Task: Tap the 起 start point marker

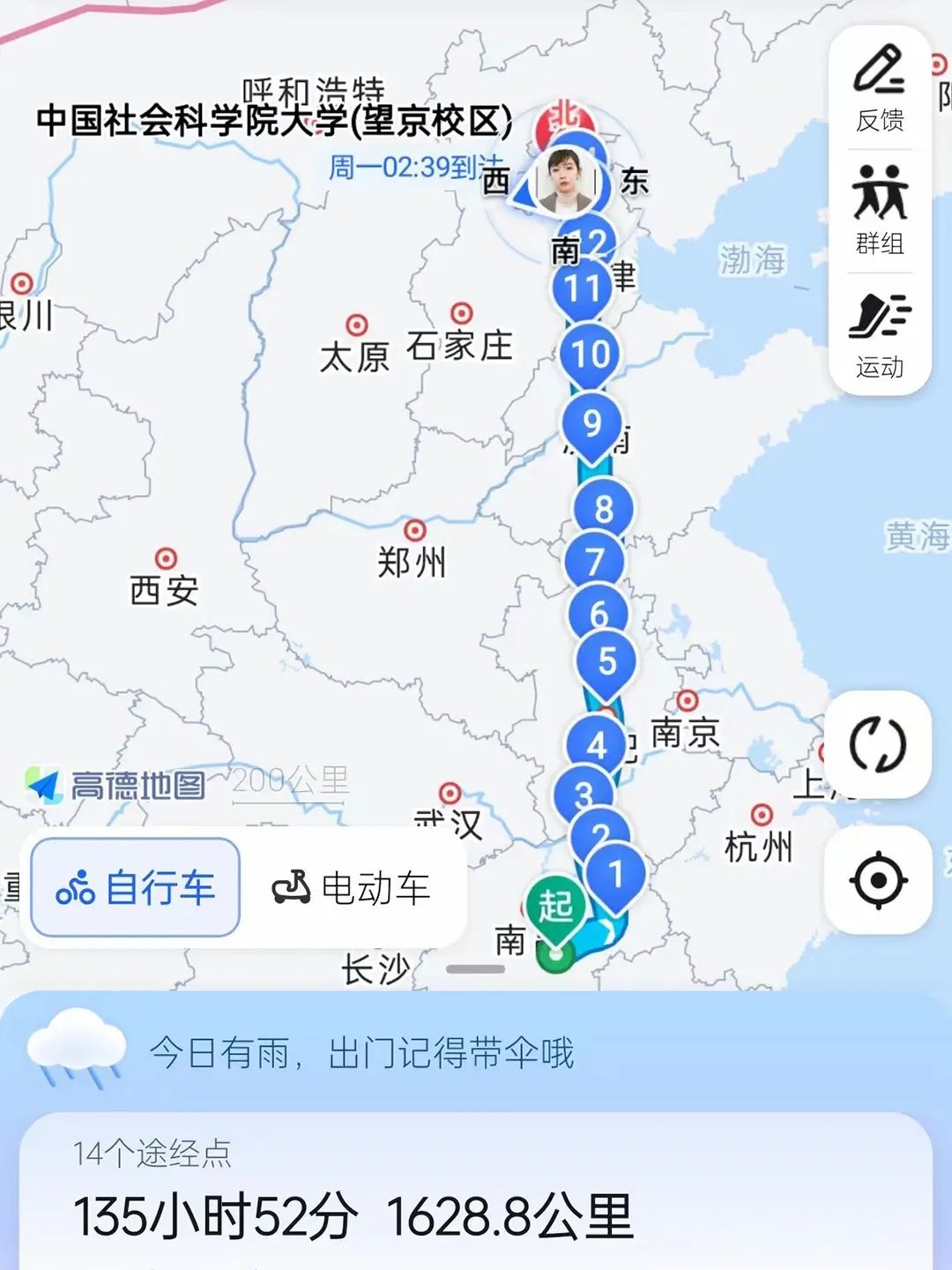Action: [555, 907]
